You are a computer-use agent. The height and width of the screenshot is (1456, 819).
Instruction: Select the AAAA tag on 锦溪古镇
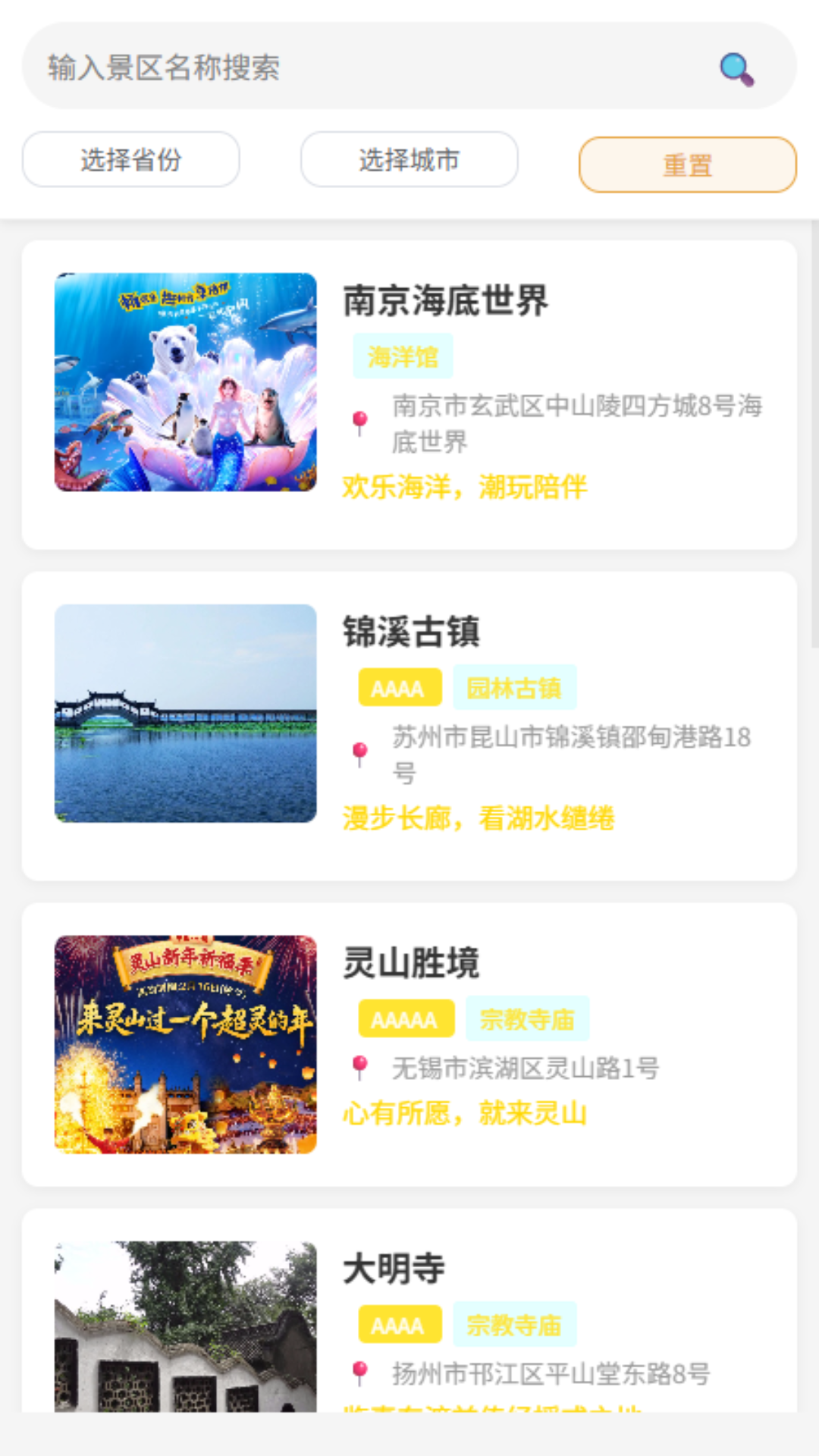[x=399, y=687]
